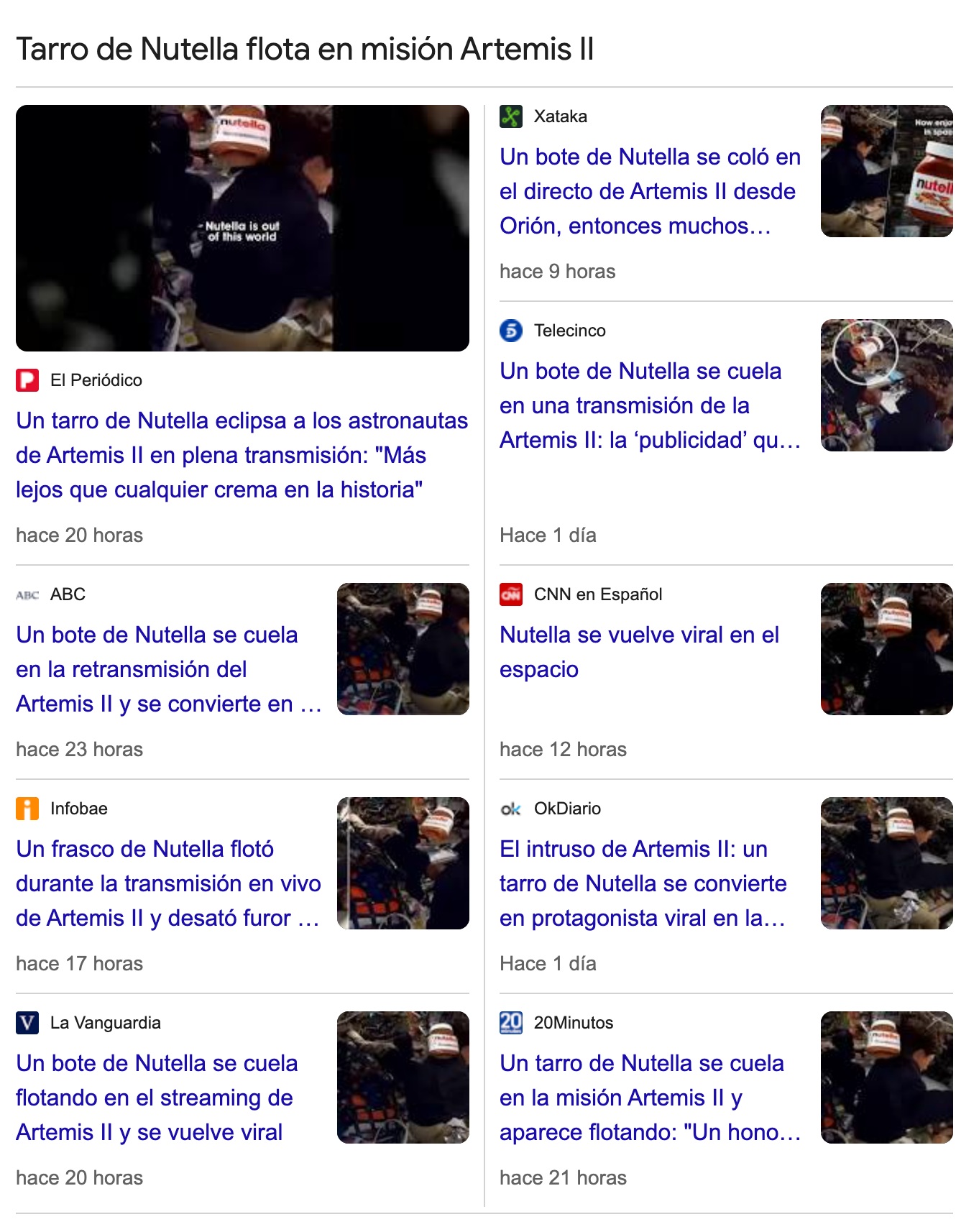Tap the image beside the CNN en Español story

886,649
